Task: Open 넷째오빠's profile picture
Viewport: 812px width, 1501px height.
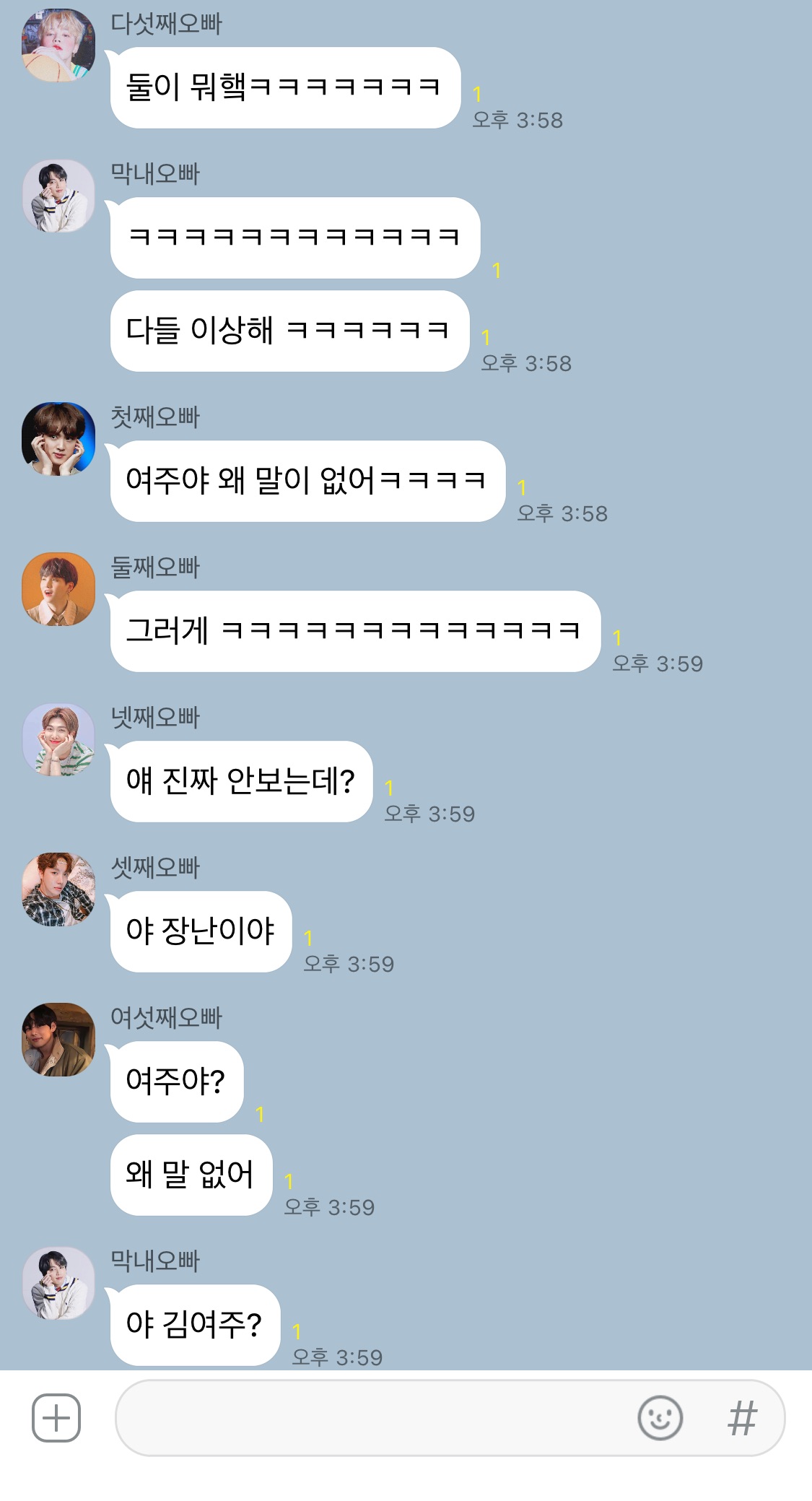Action: coord(58,739)
